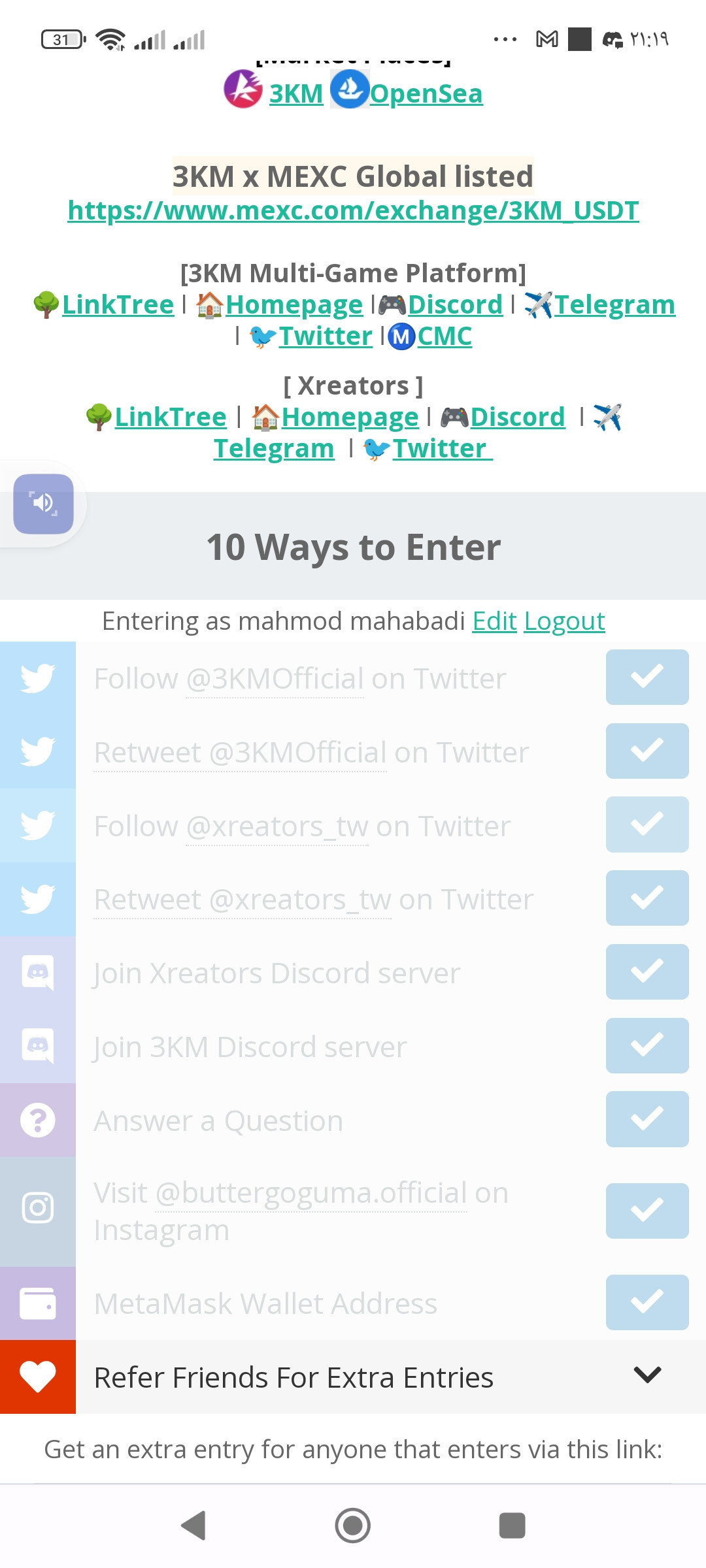Tap the floating speaker button

click(43, 504)
